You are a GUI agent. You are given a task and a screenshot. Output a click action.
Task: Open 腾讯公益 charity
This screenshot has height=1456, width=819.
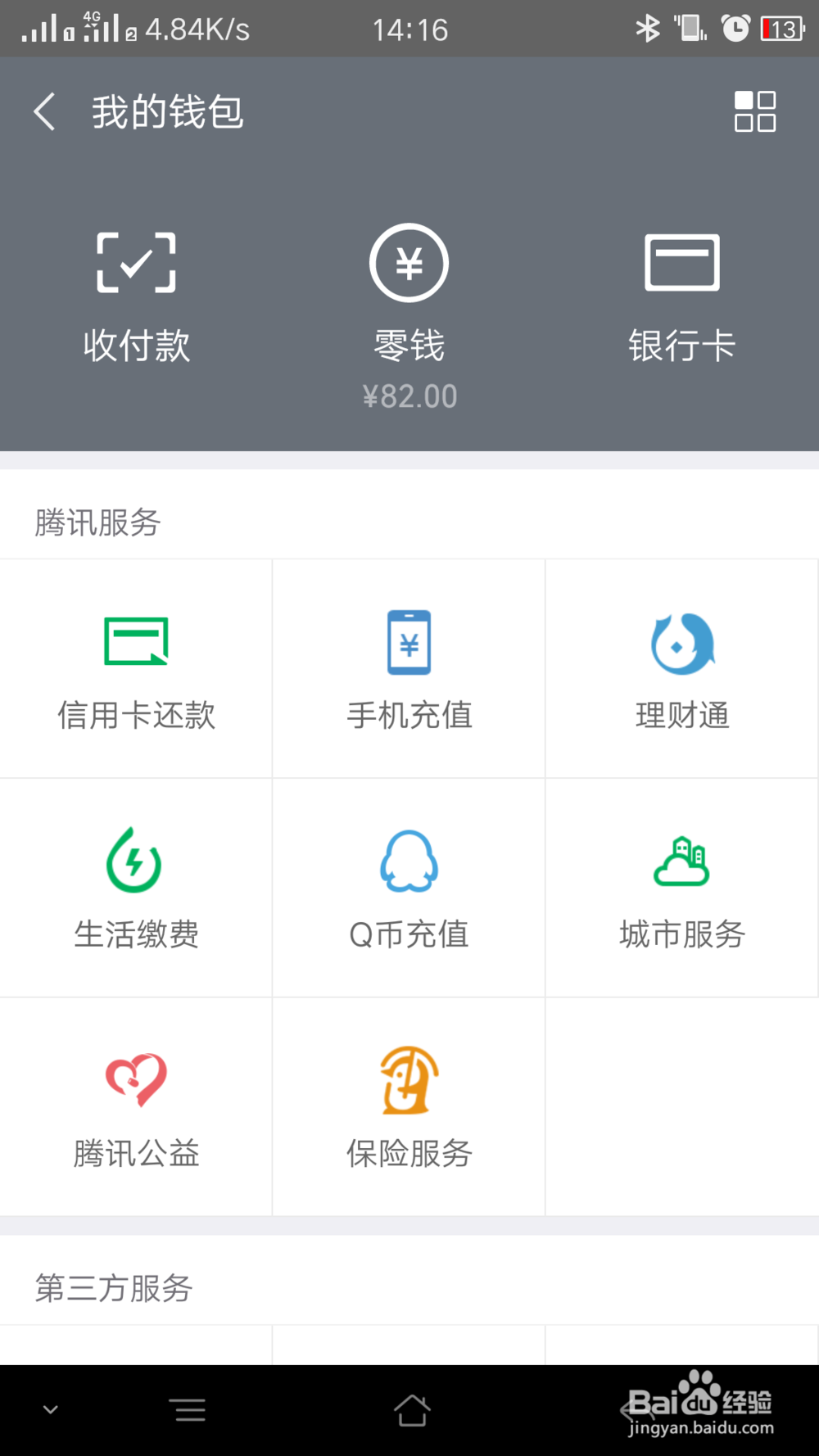[x=136, y=1106]
